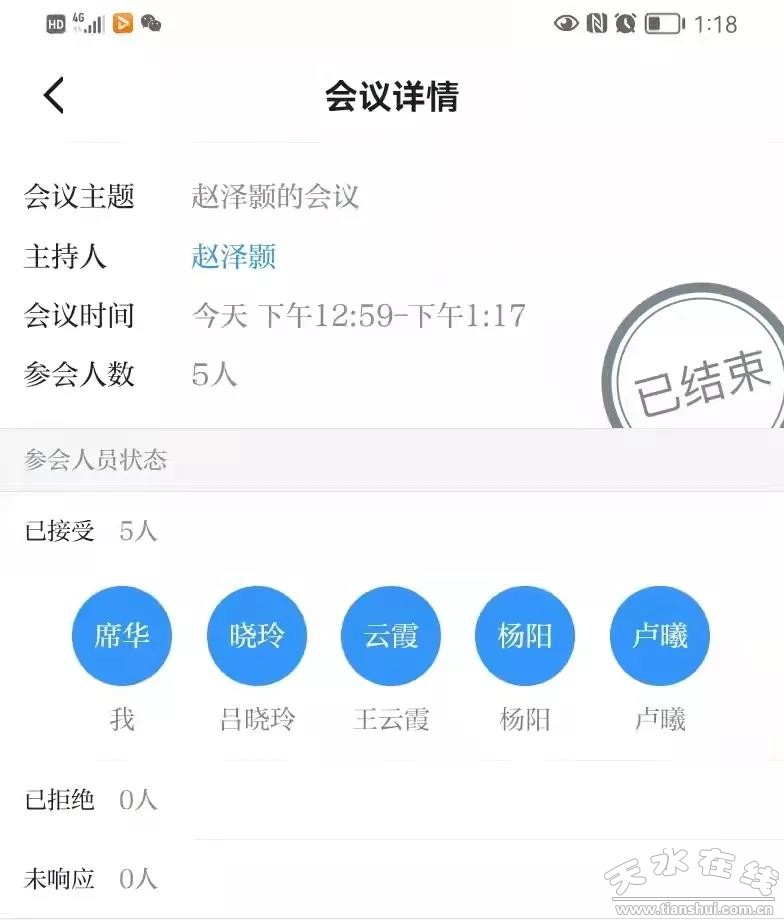This screenshot has height=920, width=784.
Task: Open participant 吕晓玲's avatar
Action: 257,636
